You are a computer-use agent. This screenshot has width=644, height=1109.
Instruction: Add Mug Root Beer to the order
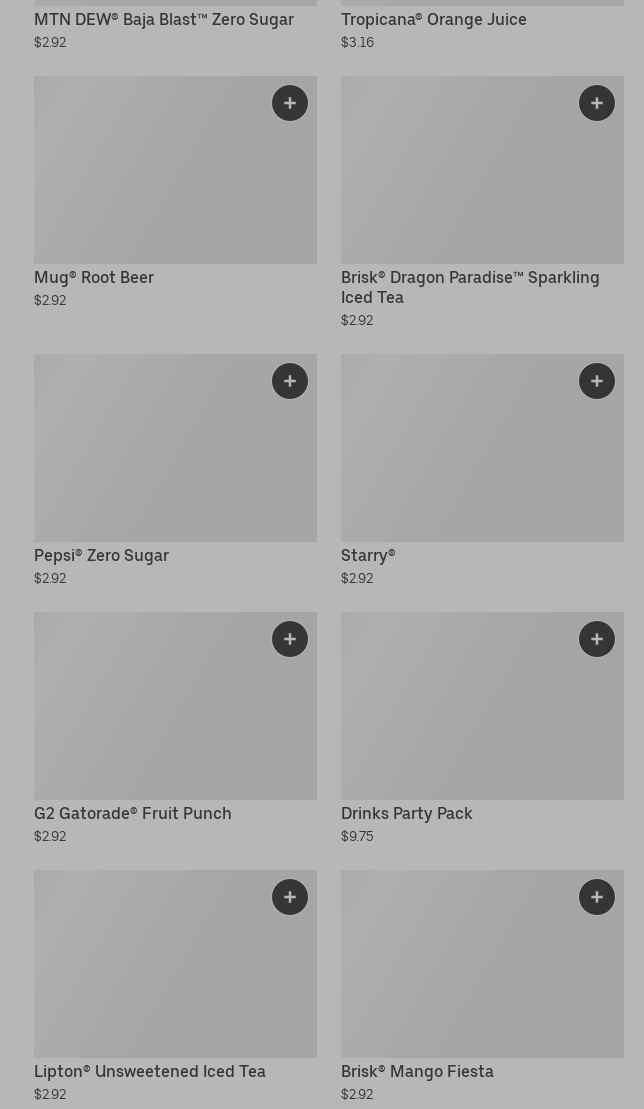tap(290, 103)
